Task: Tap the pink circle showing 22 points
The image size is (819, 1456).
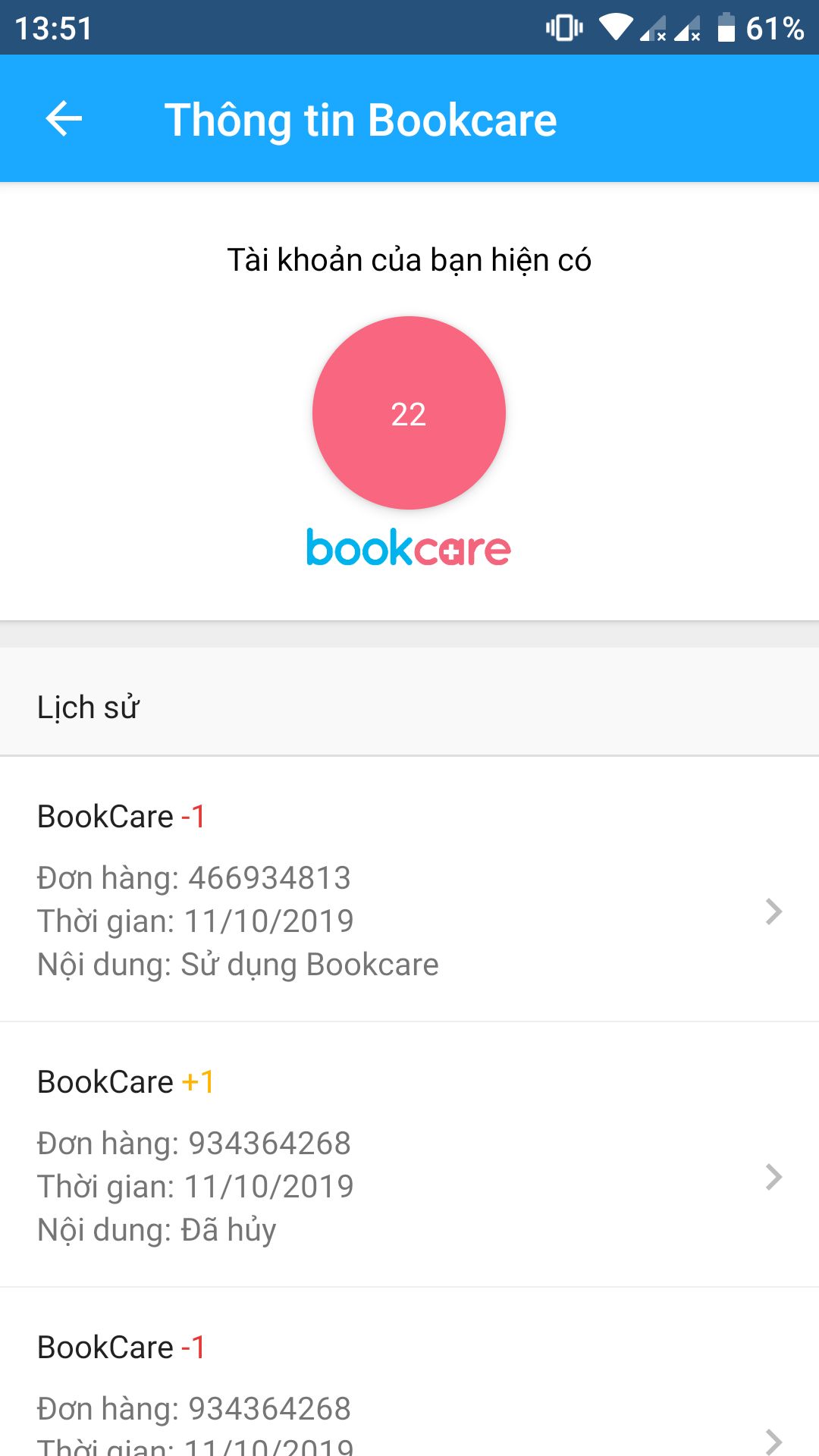Action: 409,412
